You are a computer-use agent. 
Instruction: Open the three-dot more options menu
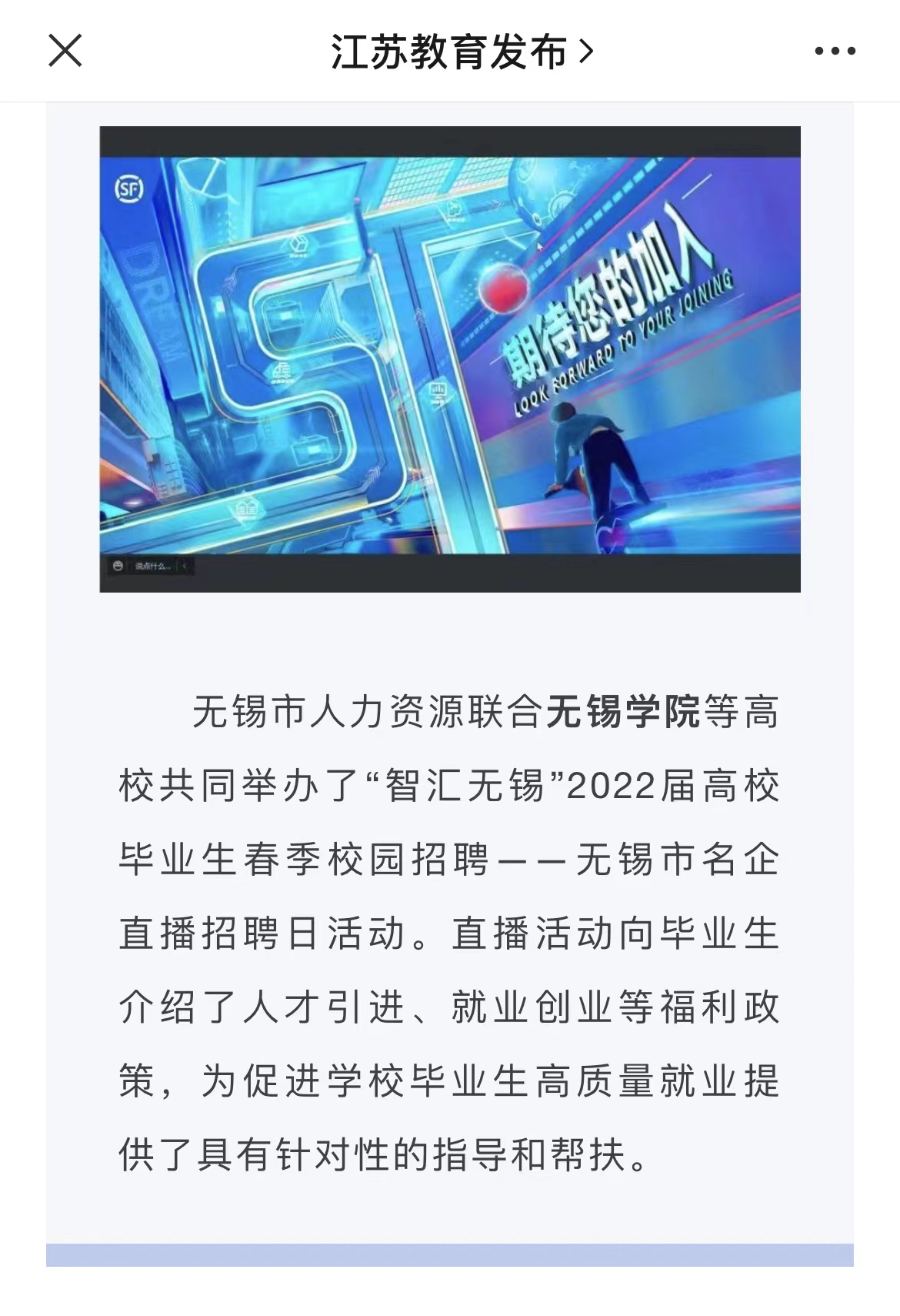835,52
